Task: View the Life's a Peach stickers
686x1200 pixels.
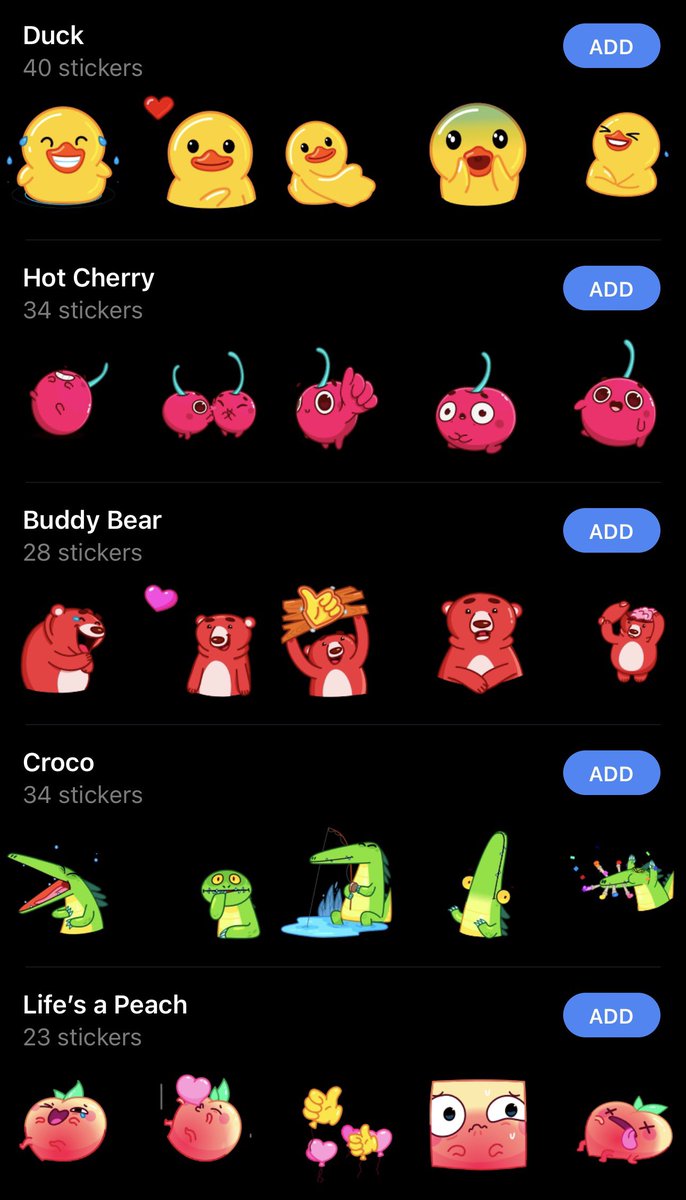Action: [x=105, y=1005]
